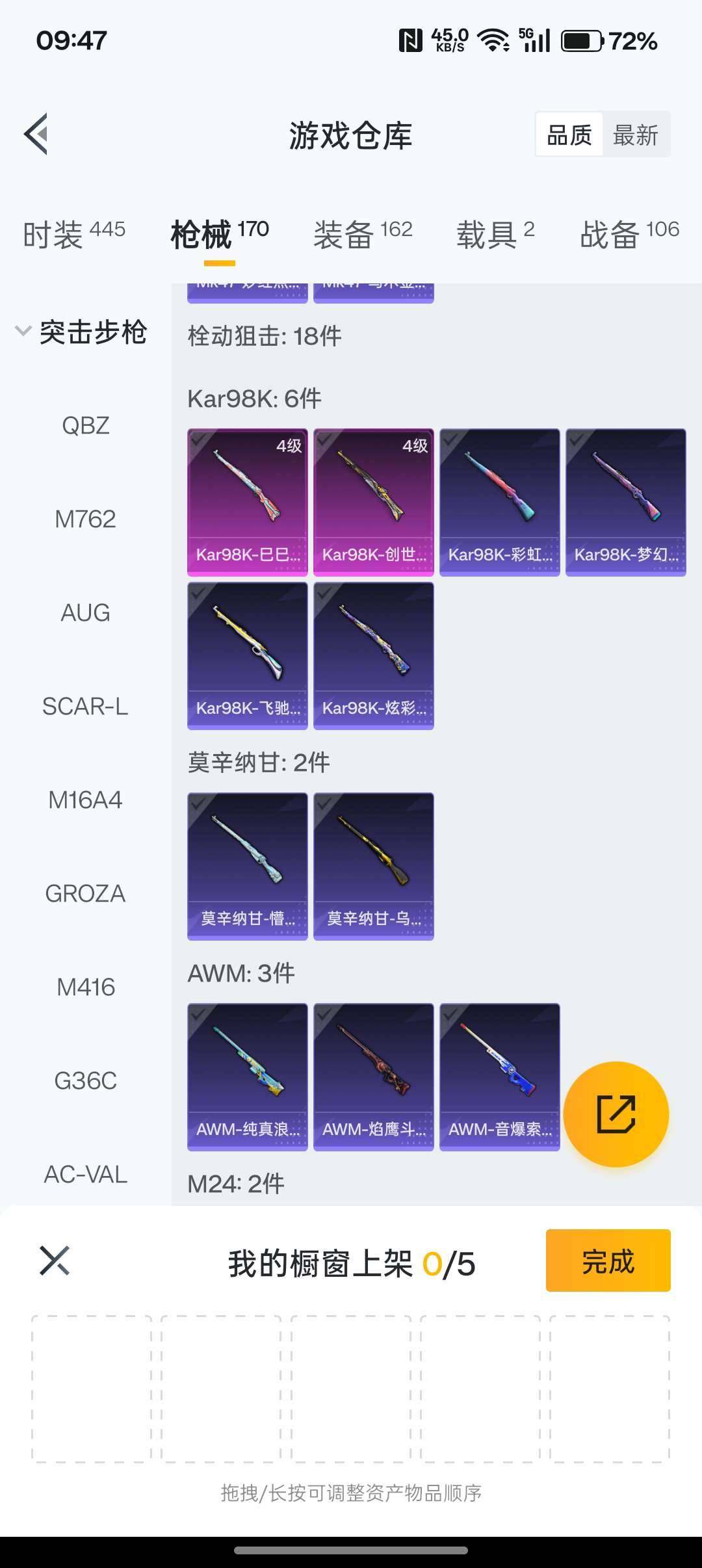702x1568 pixels.
Task: Jump to QBZ in the sidebar
Action: [x=85, y=426]
